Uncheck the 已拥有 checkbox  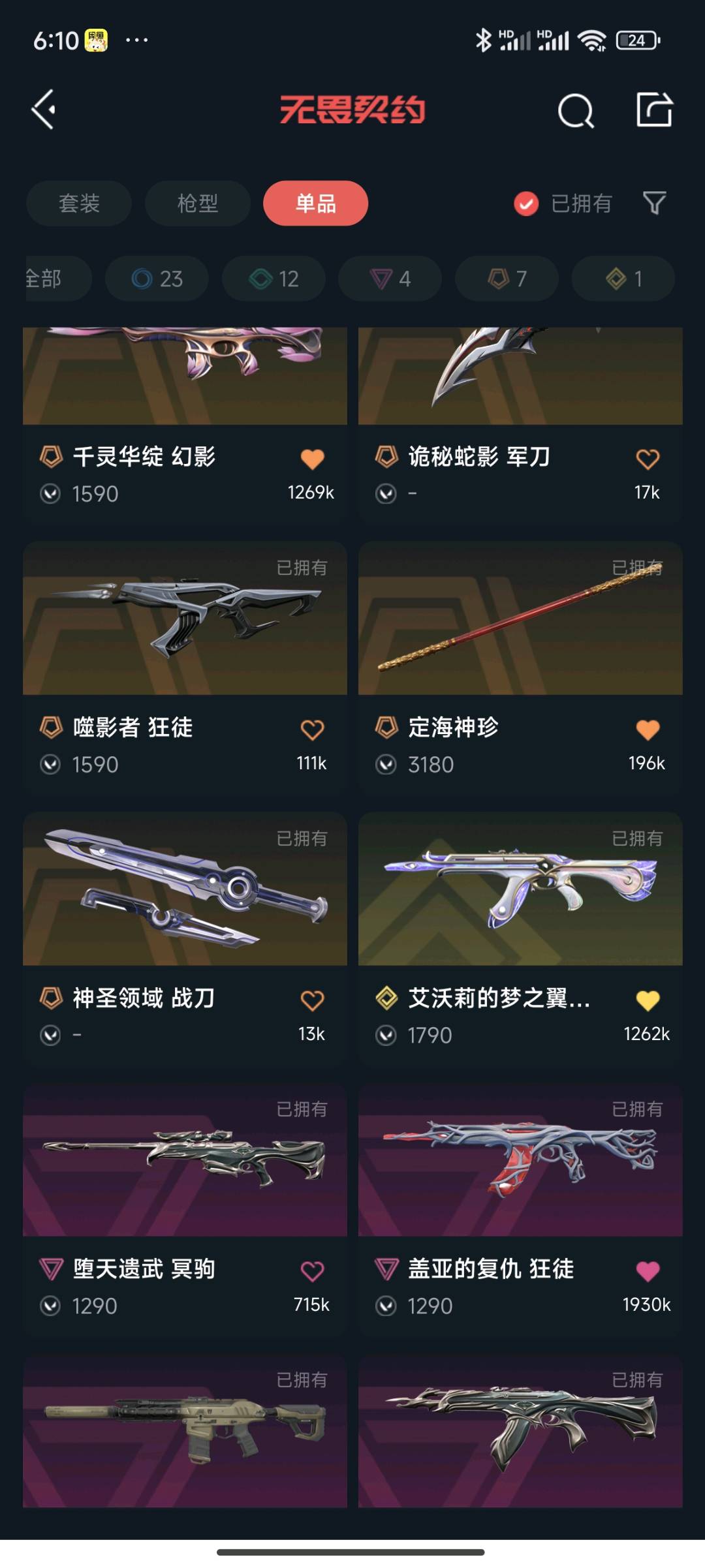coord(526,204)
